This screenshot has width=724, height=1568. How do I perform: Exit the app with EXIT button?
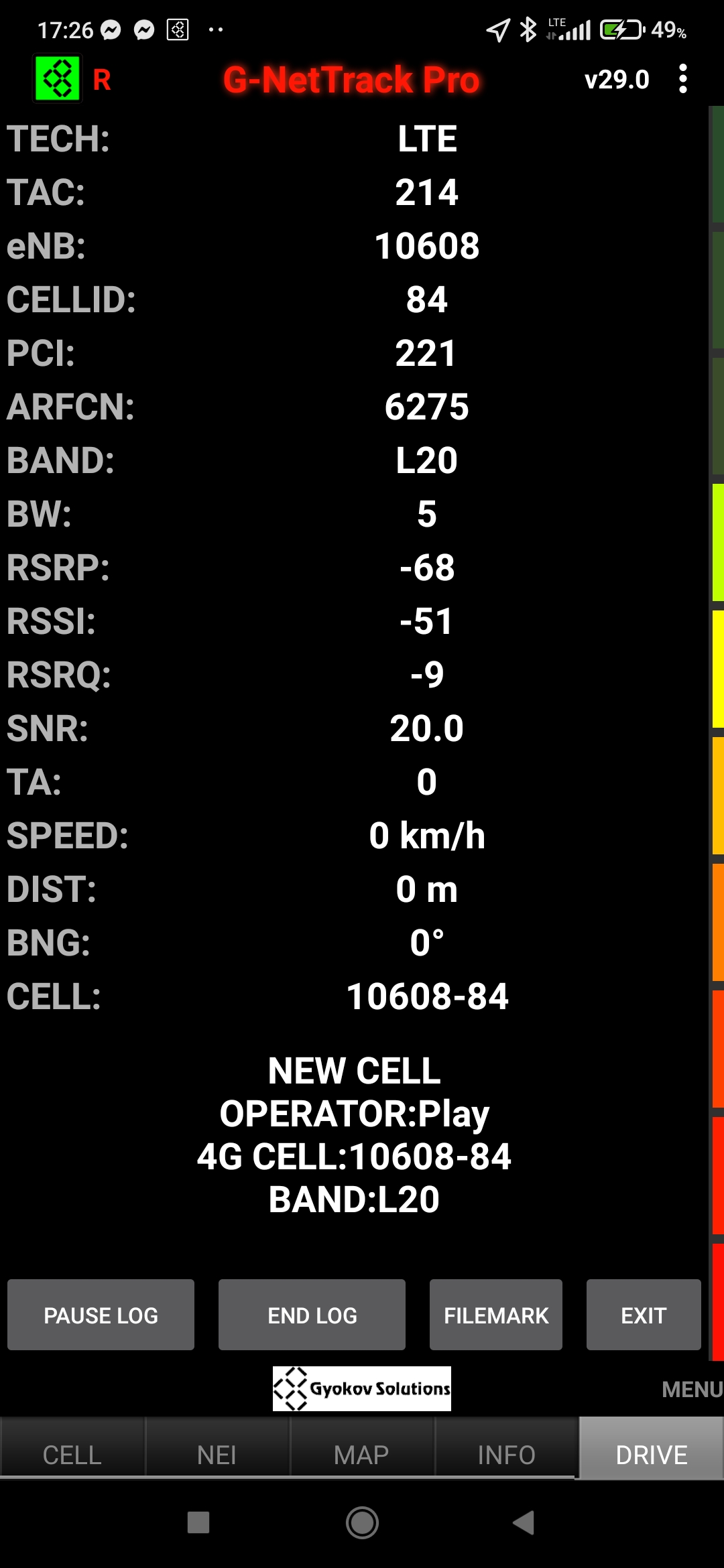643,1315
